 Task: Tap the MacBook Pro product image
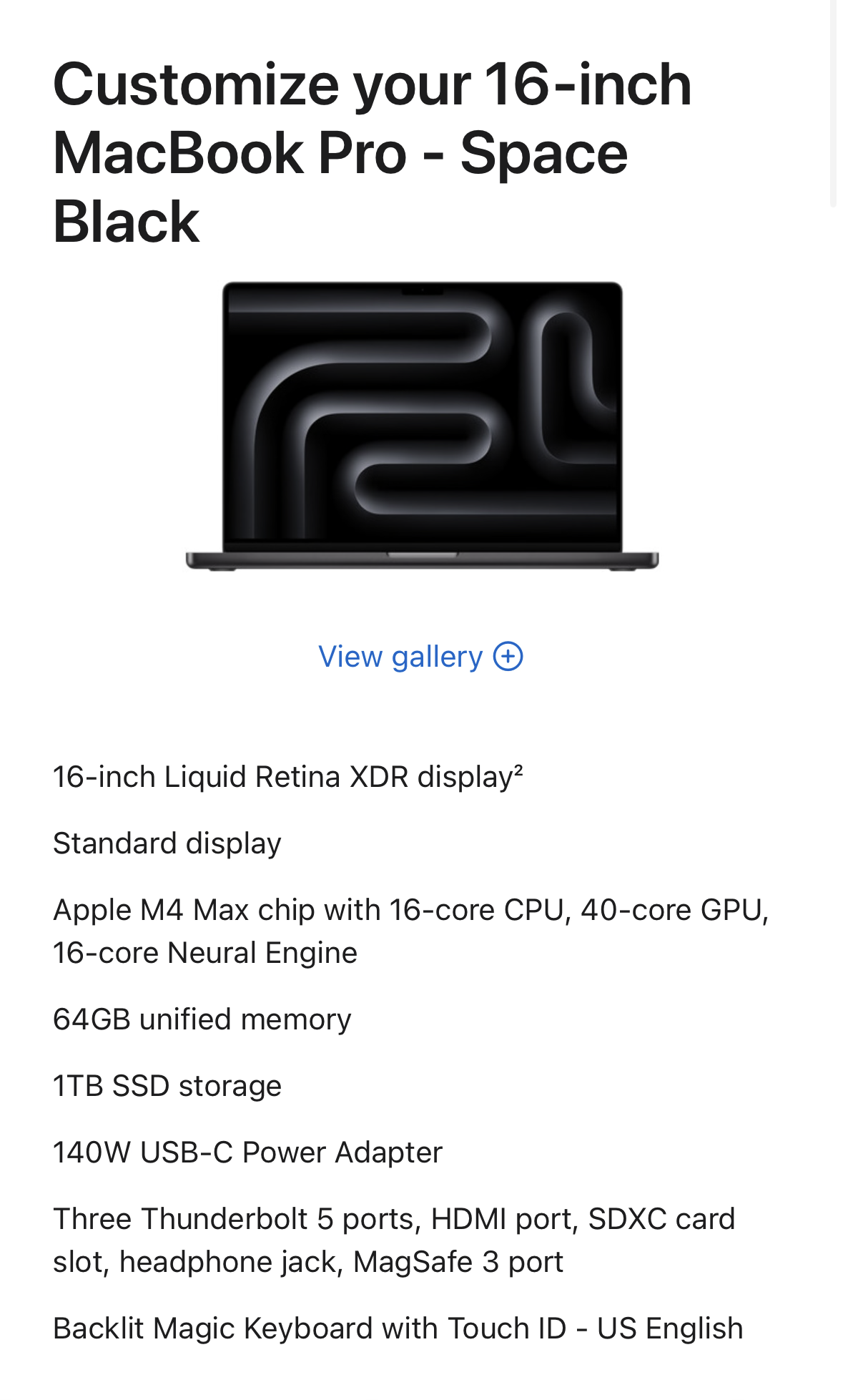pyautogui.click(x=422, y=426)
